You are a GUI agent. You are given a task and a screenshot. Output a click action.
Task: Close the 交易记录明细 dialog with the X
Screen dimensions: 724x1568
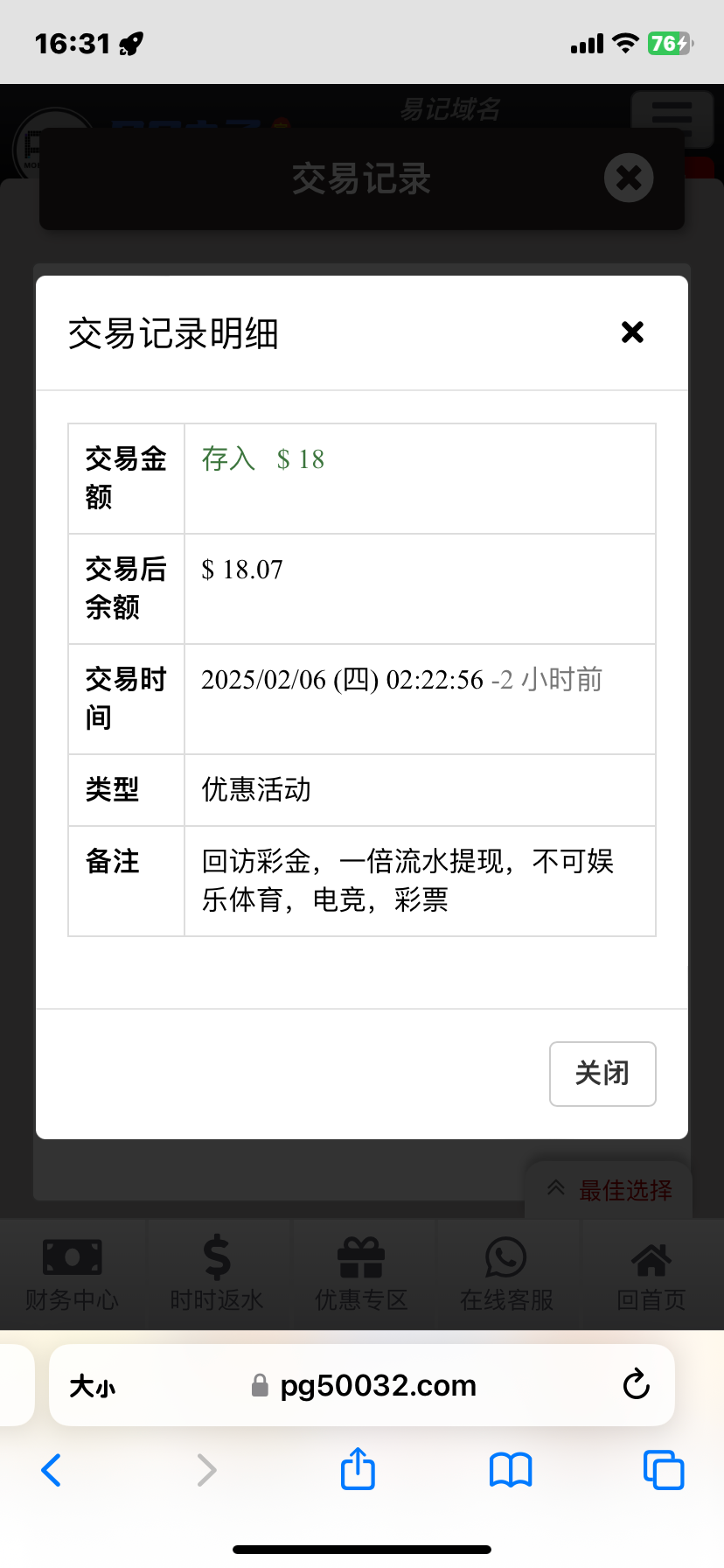tap(632, 332)
